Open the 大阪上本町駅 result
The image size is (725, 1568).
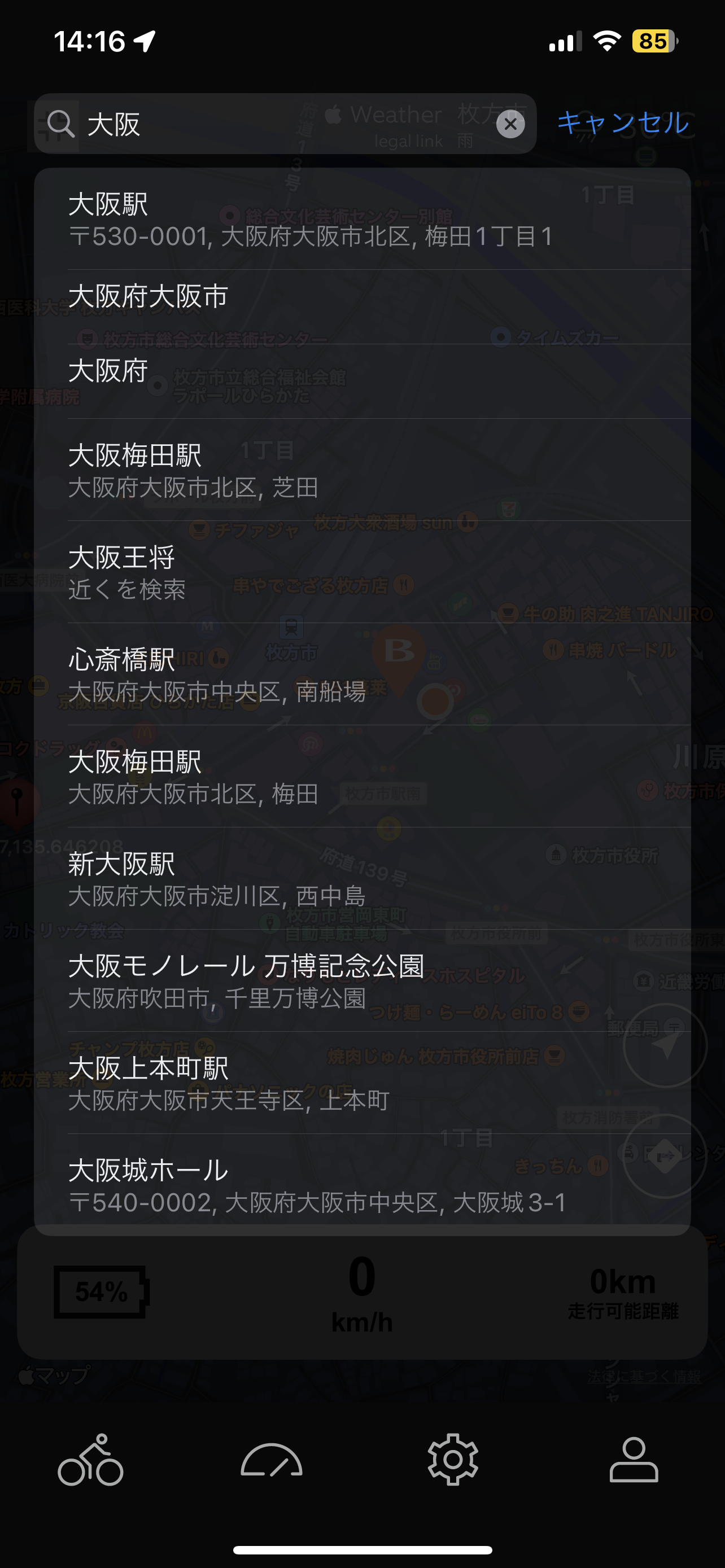(x=362, y=1084)
